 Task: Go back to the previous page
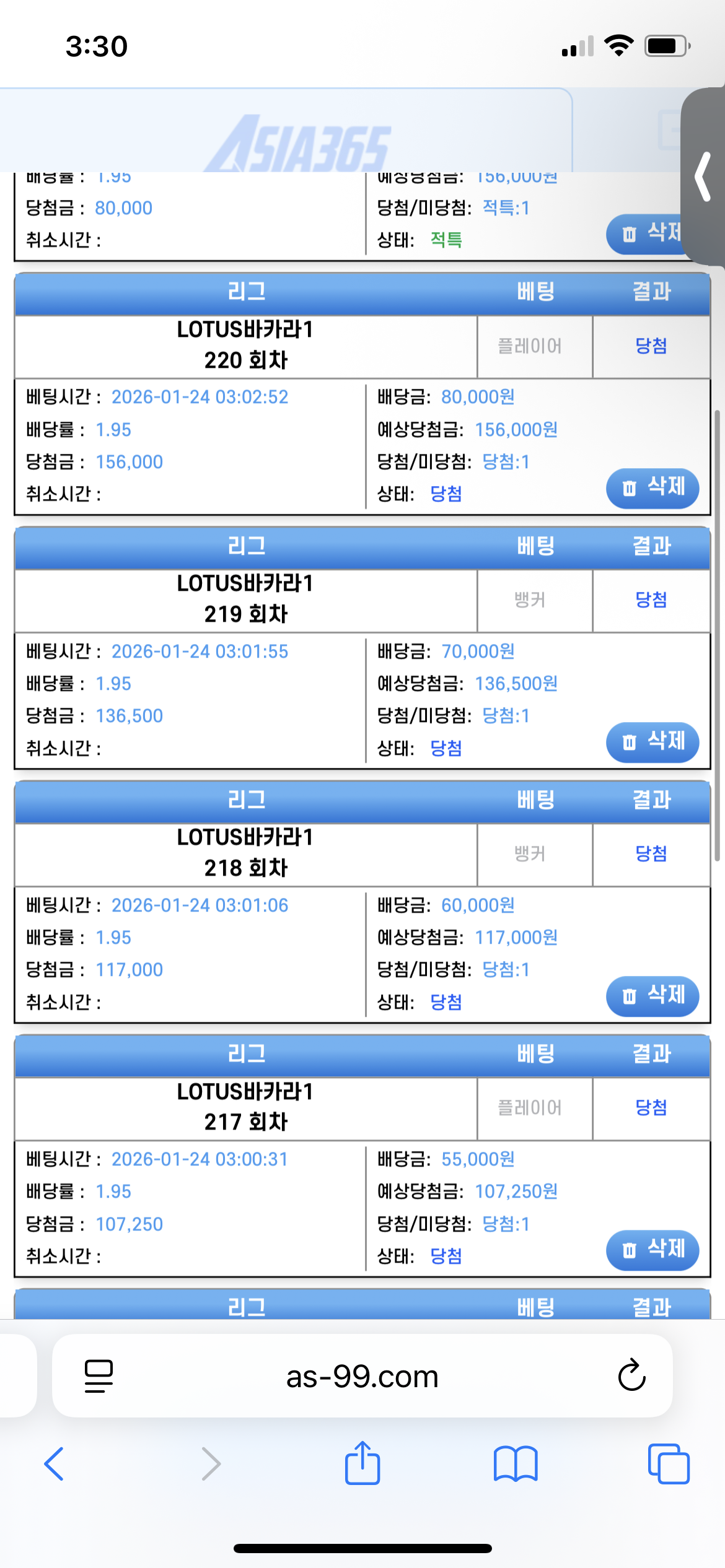pyautogui.click(x=55, y=1464)
